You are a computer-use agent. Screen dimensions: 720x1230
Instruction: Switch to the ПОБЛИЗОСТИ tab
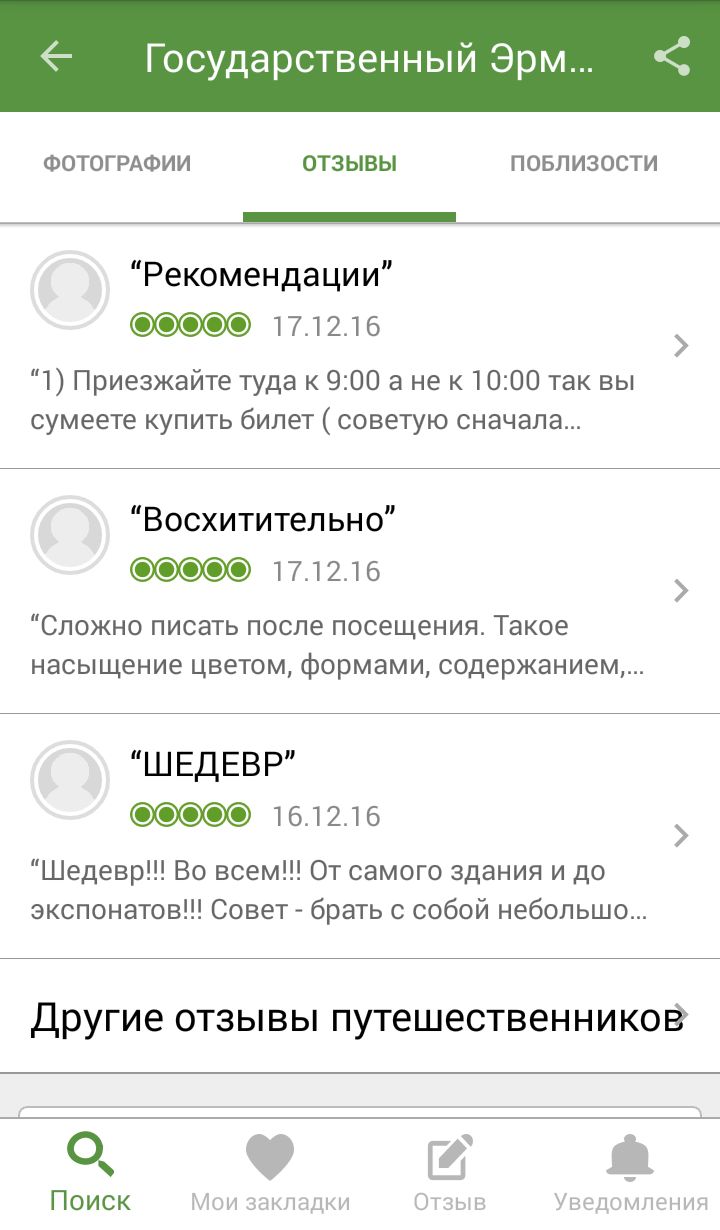click(584, 164)
